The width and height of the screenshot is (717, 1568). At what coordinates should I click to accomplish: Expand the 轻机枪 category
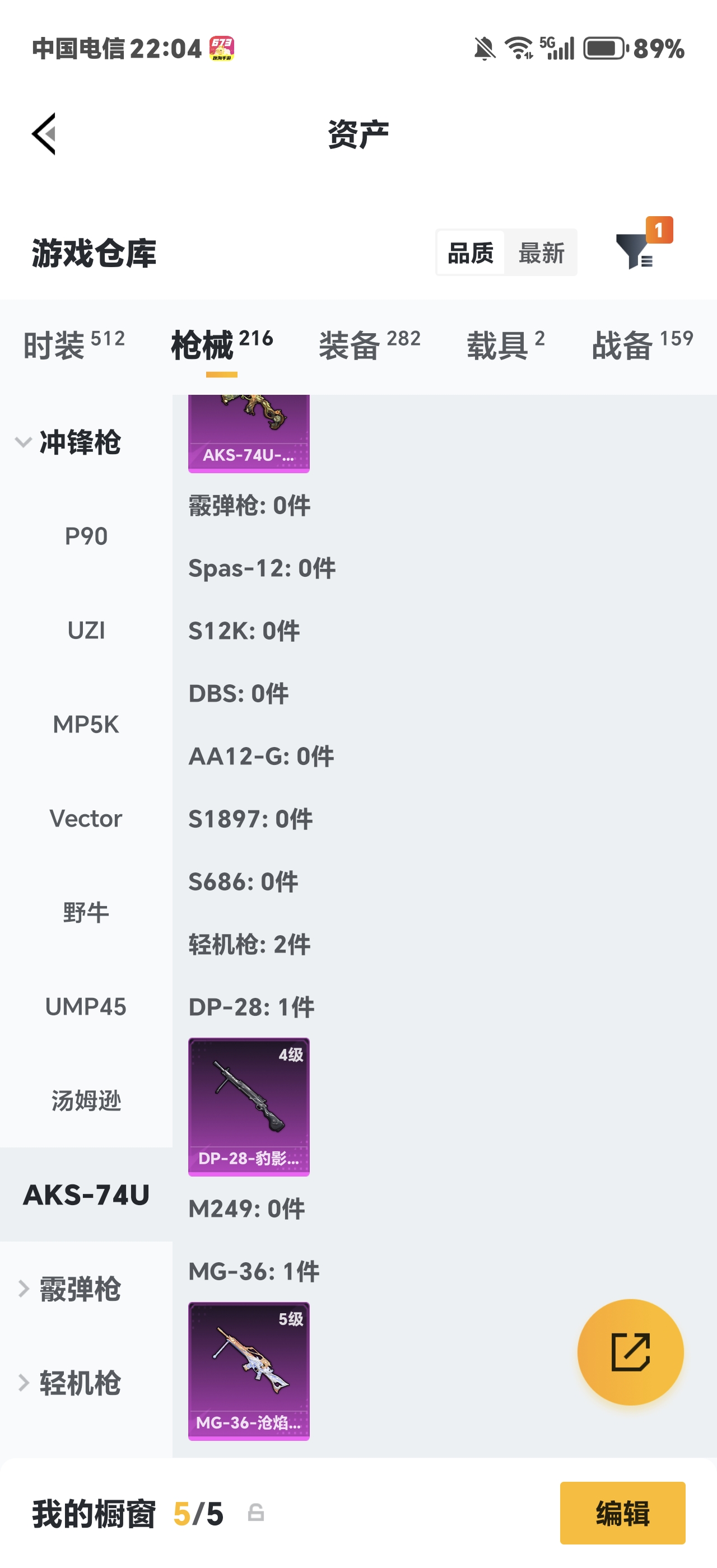pyautogui.click(x=68, y=1383)
